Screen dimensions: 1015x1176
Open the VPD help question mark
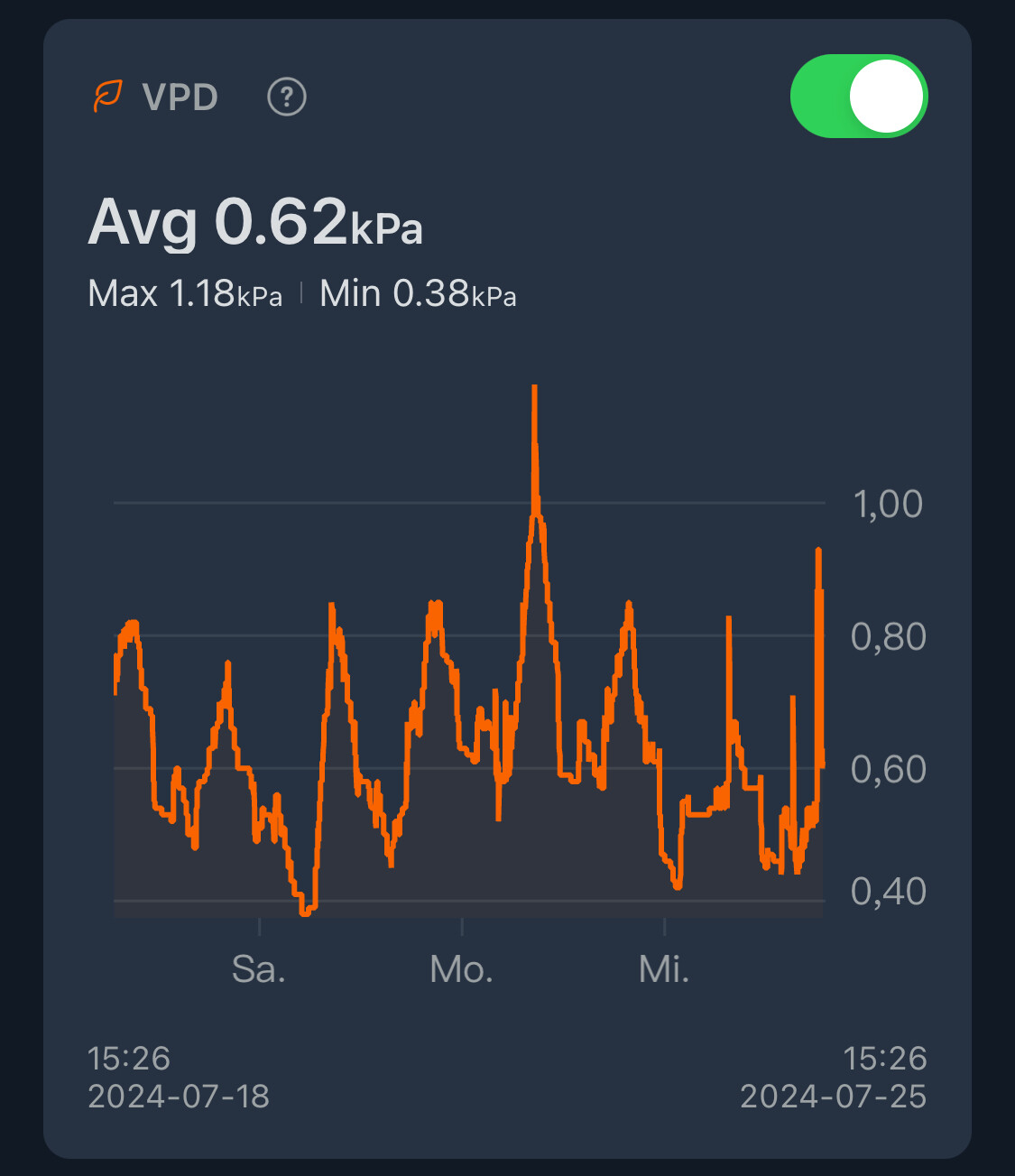pyautogui.click(x=287, y=97)
